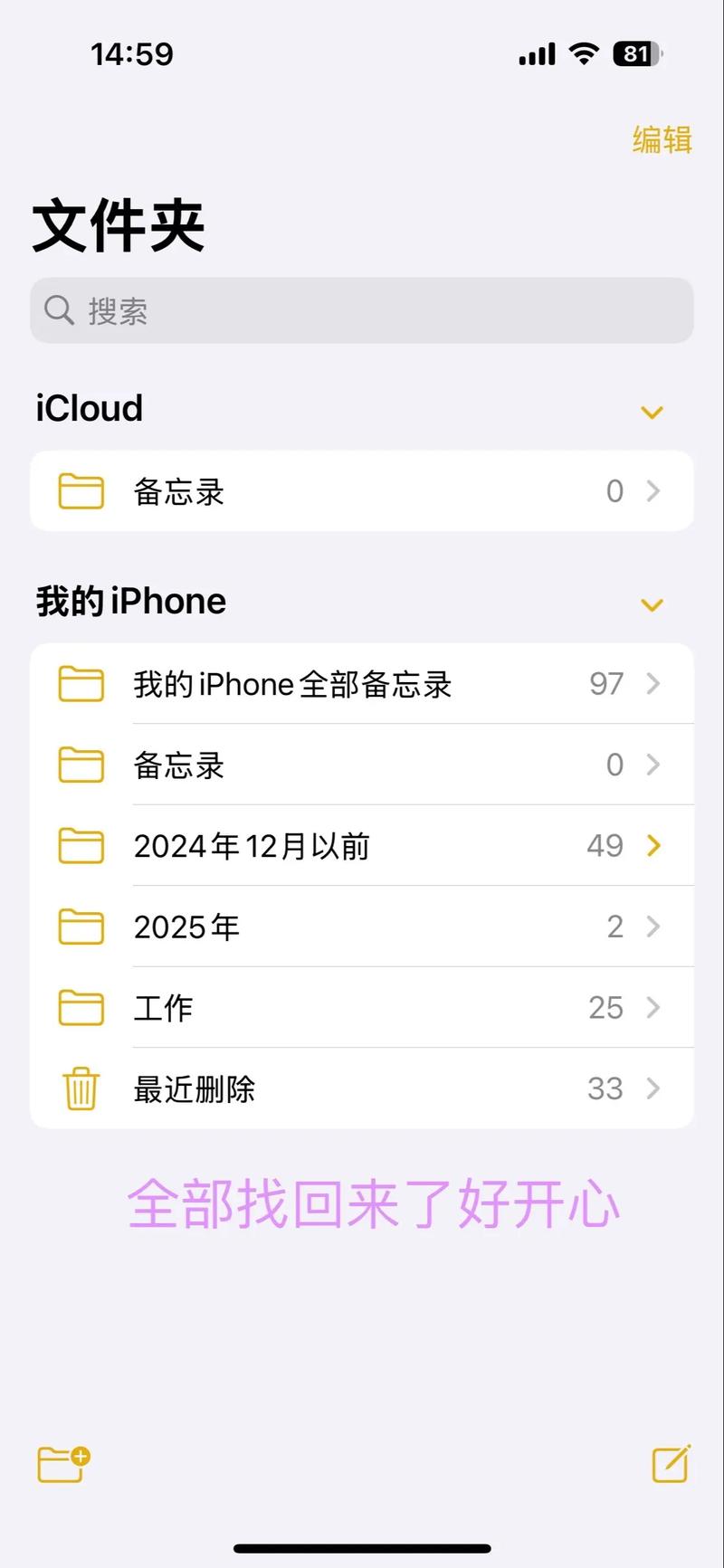The height and width of the screenshot is (1568, 724).
Task: Open the 工作 folder
Action: point(362,1008)
